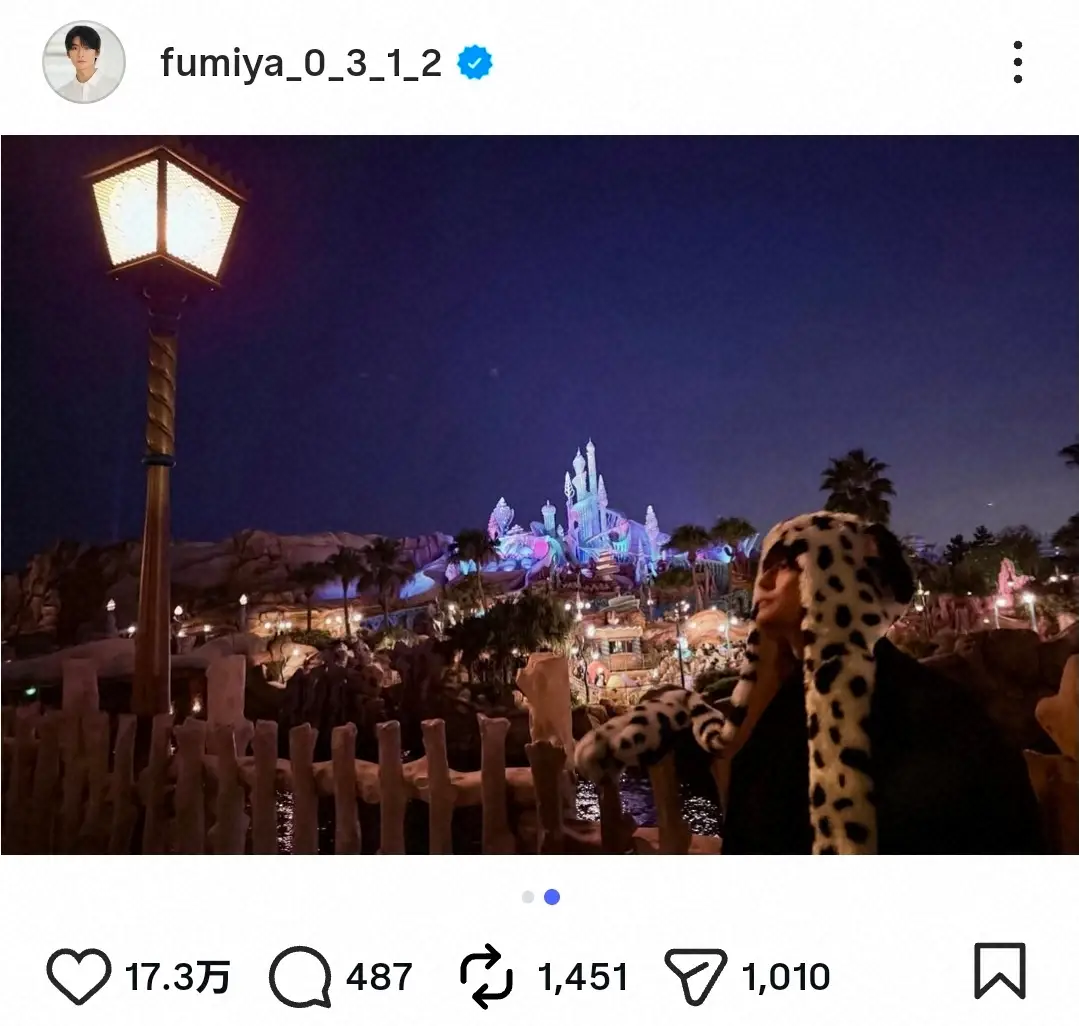Repost this post with the arrows icon
Viewport: 1079px width, 1026px height.
click(487, 976)
